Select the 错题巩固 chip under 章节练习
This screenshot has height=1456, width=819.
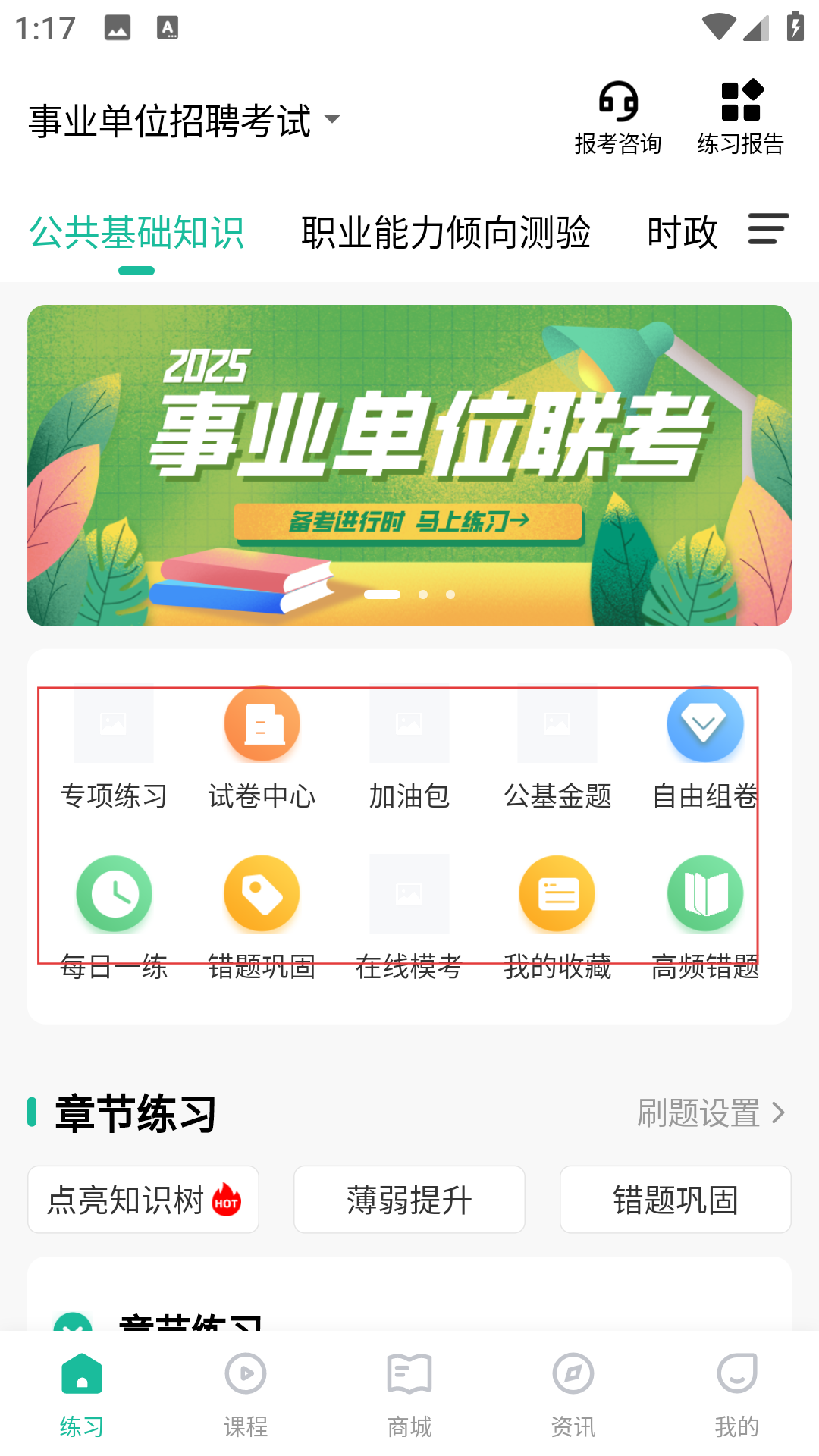coord(676,1200)
